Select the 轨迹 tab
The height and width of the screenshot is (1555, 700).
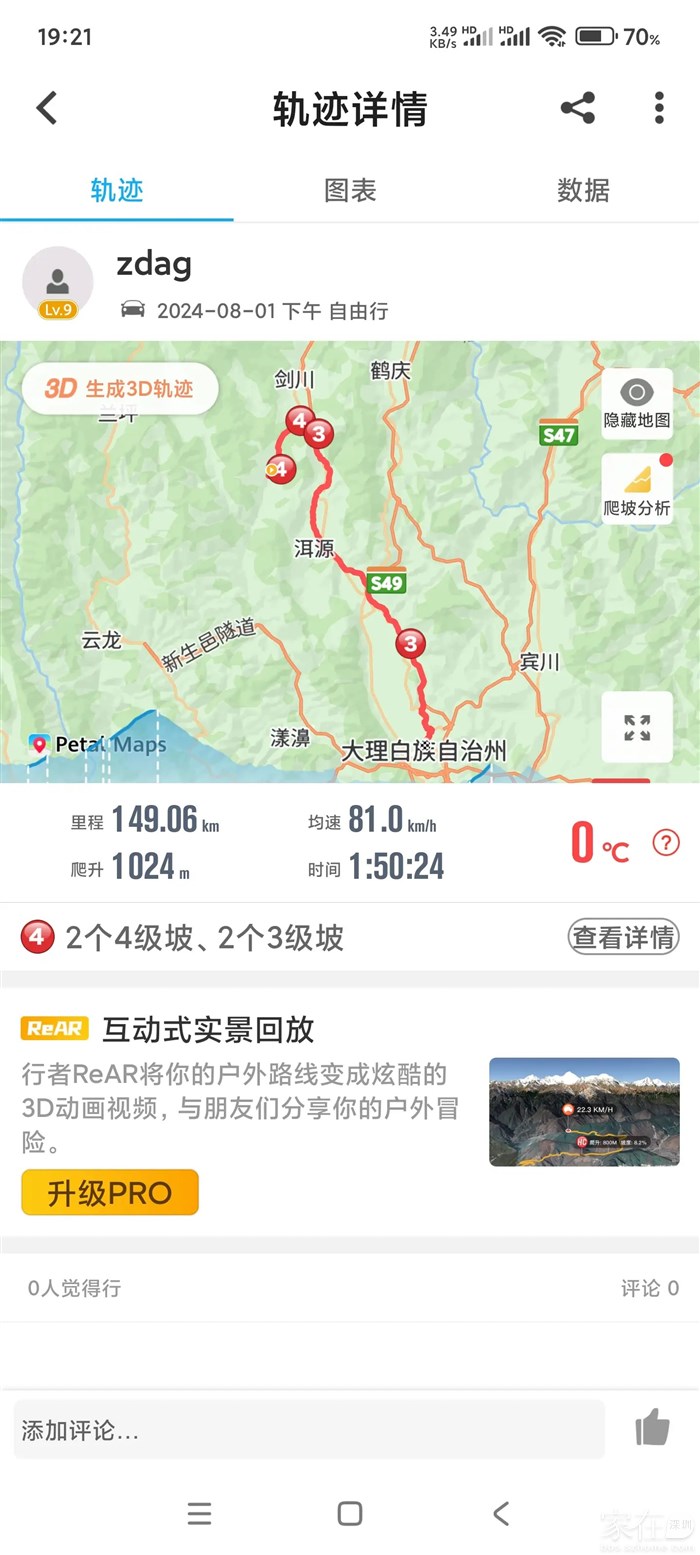tap(117, 190)
